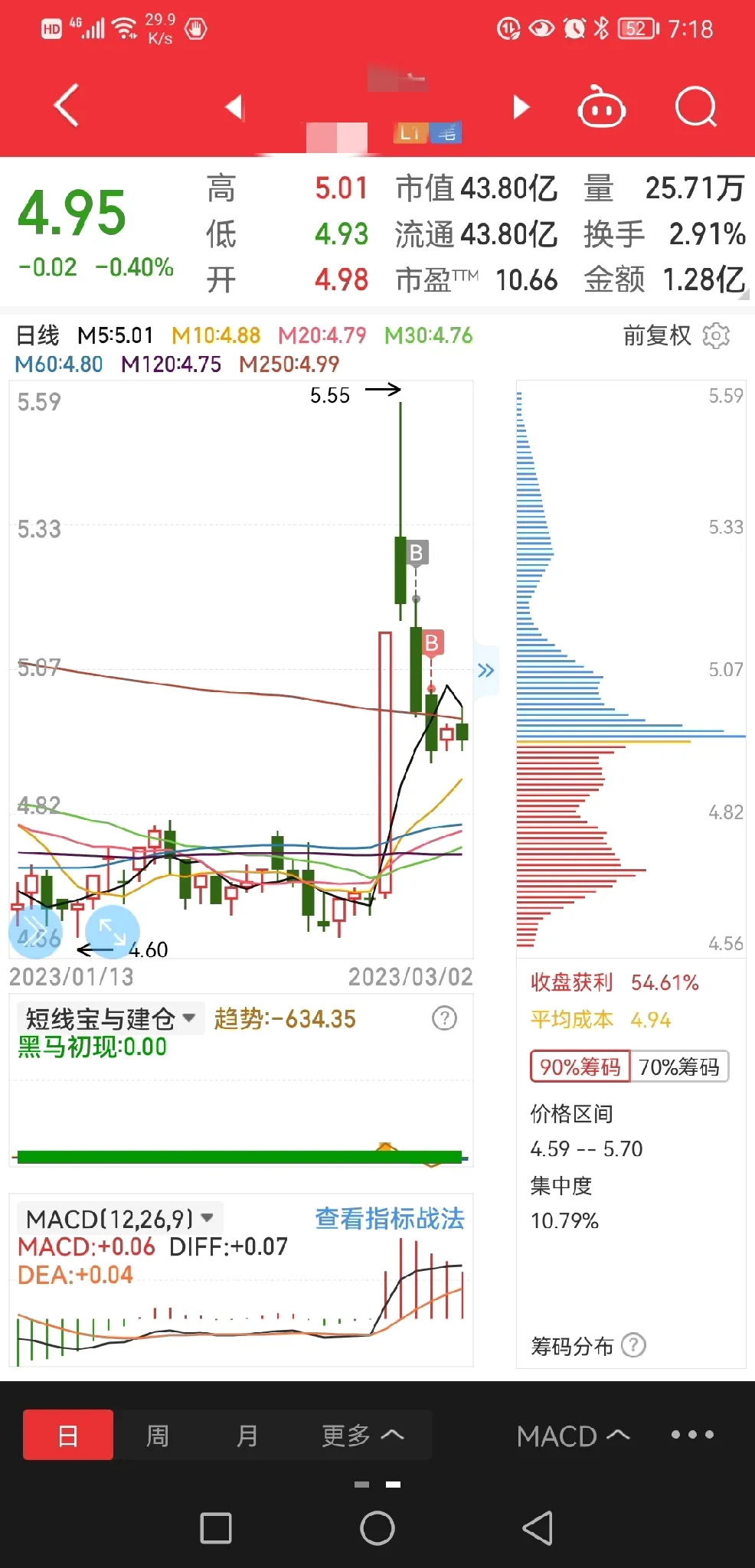Image resolution: width=755 pixels, height=1568 pixels.
Task: Open help for 筹码分布
Action: tap(633, 1345)
